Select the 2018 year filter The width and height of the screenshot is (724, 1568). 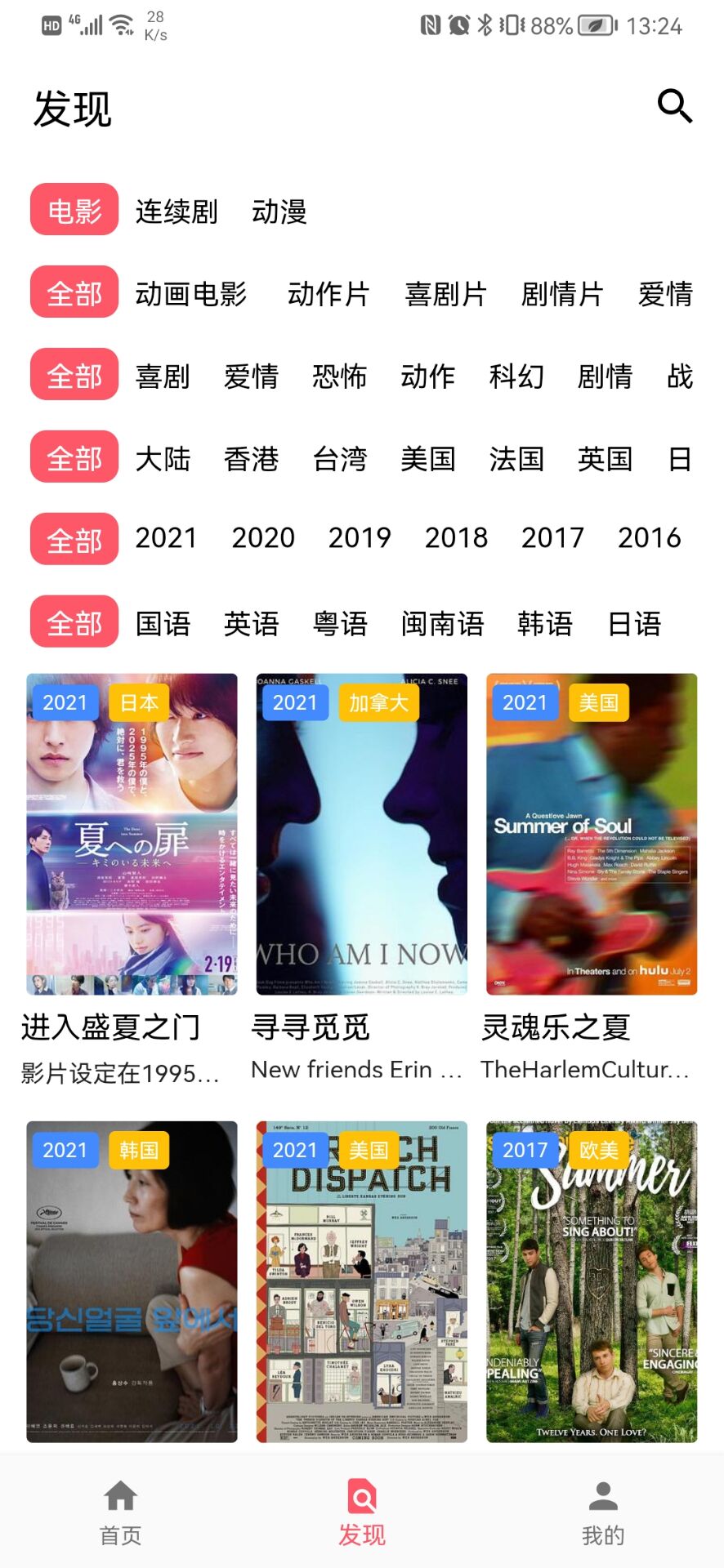456,538
